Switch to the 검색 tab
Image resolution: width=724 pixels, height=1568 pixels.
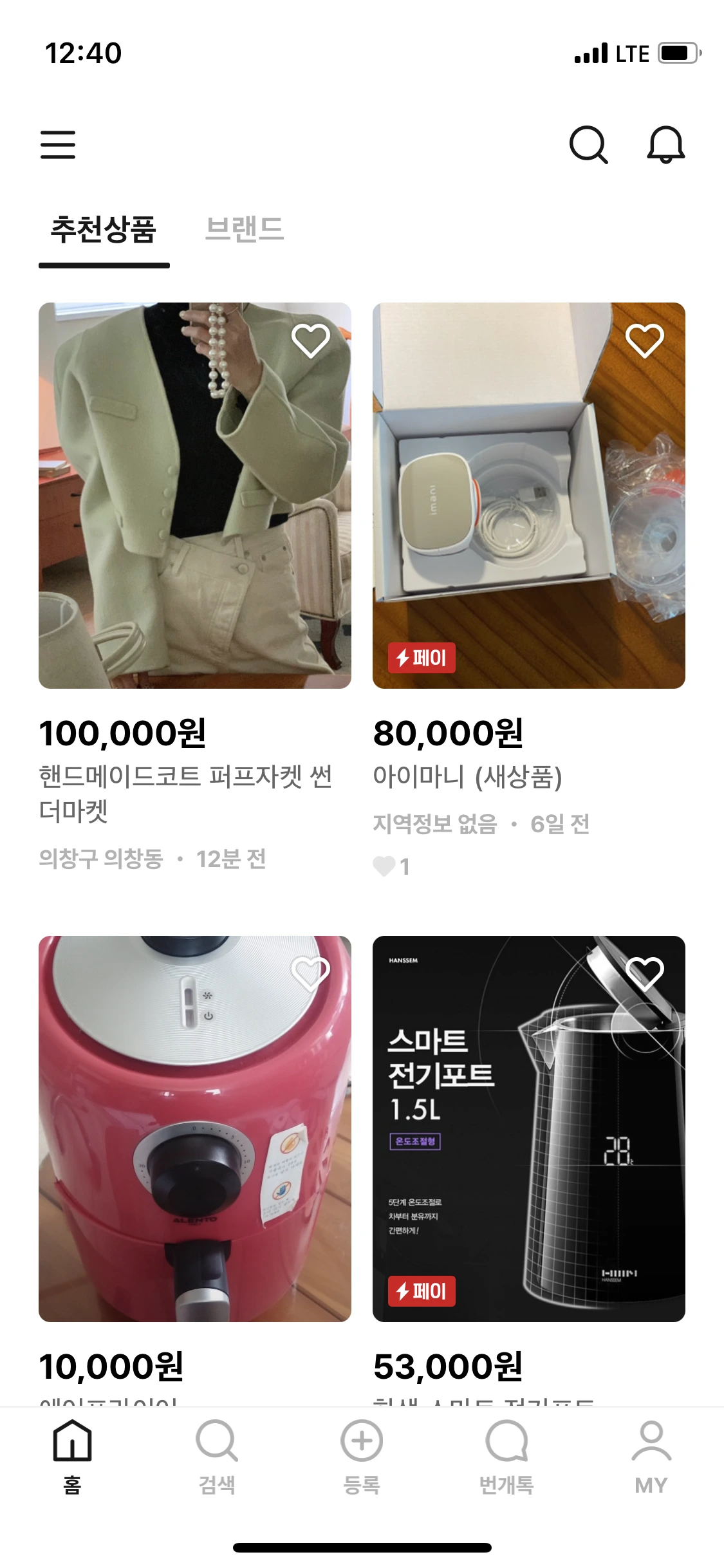[x=217, y=1457]
